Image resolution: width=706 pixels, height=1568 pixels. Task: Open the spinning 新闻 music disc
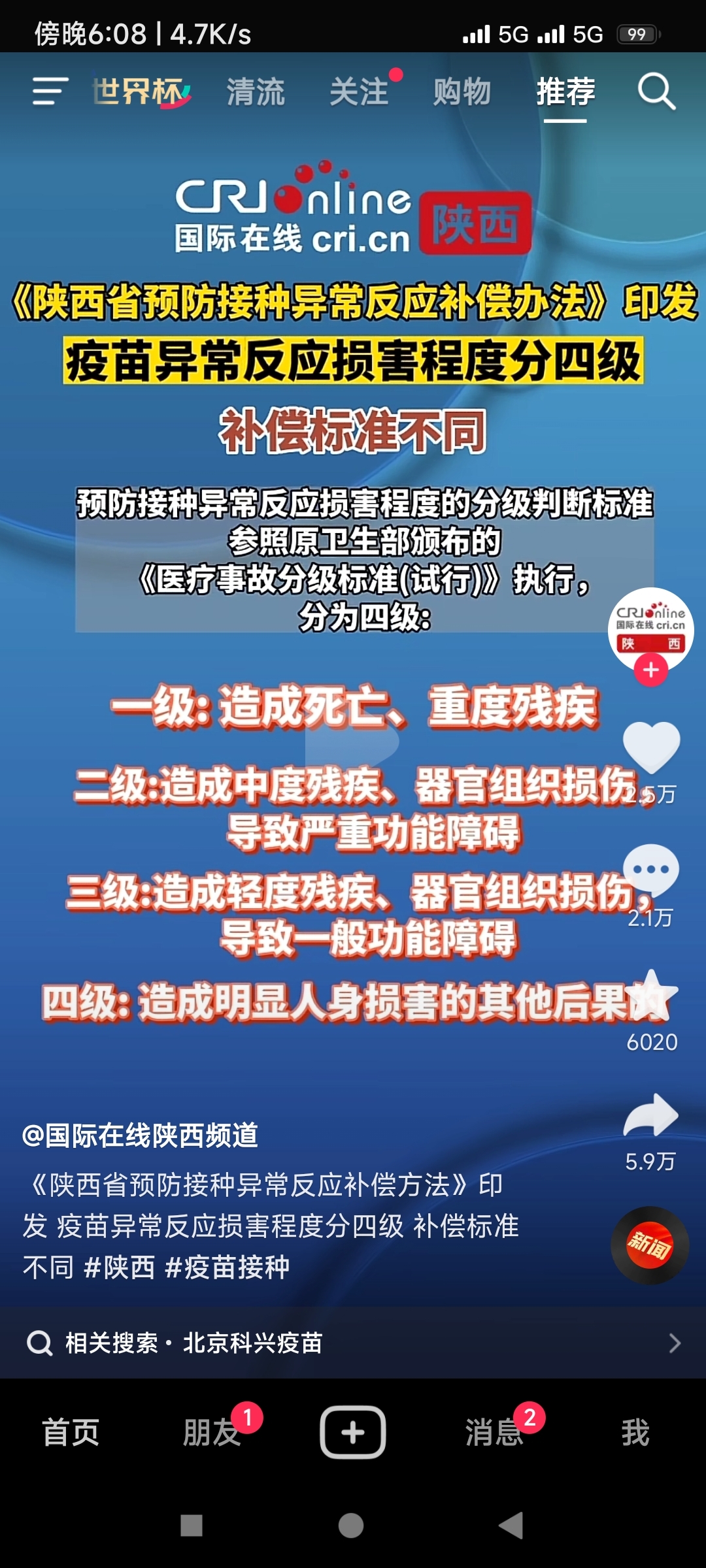click(x=649, y=1245)
